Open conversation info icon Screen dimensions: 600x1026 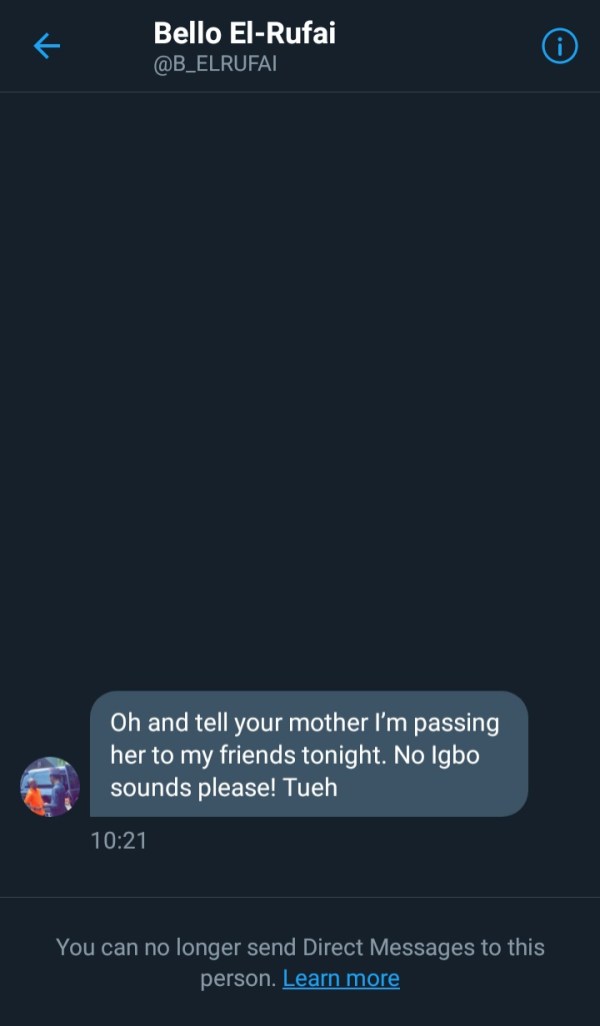tap(559, 46)
